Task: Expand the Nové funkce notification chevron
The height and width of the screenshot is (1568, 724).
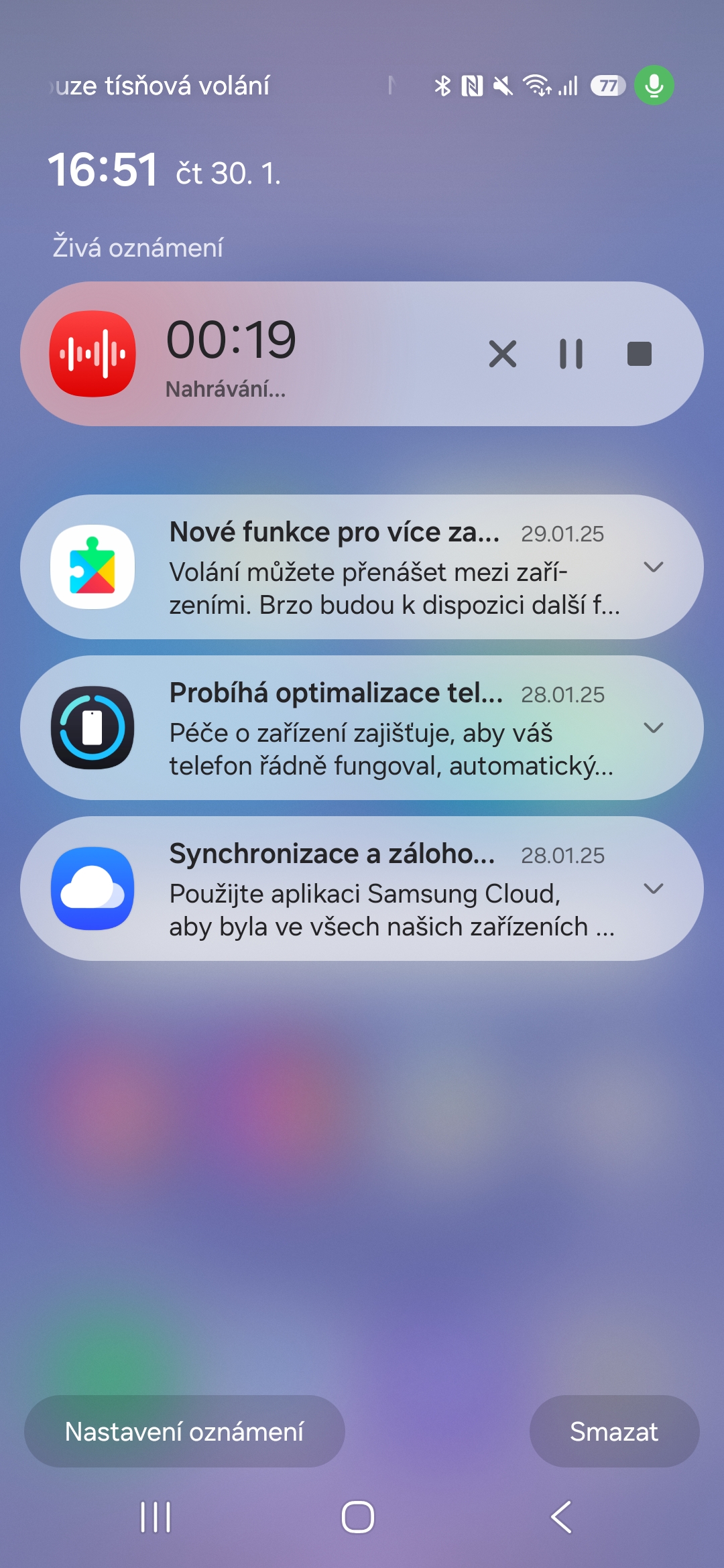Action: click(654, 567)
